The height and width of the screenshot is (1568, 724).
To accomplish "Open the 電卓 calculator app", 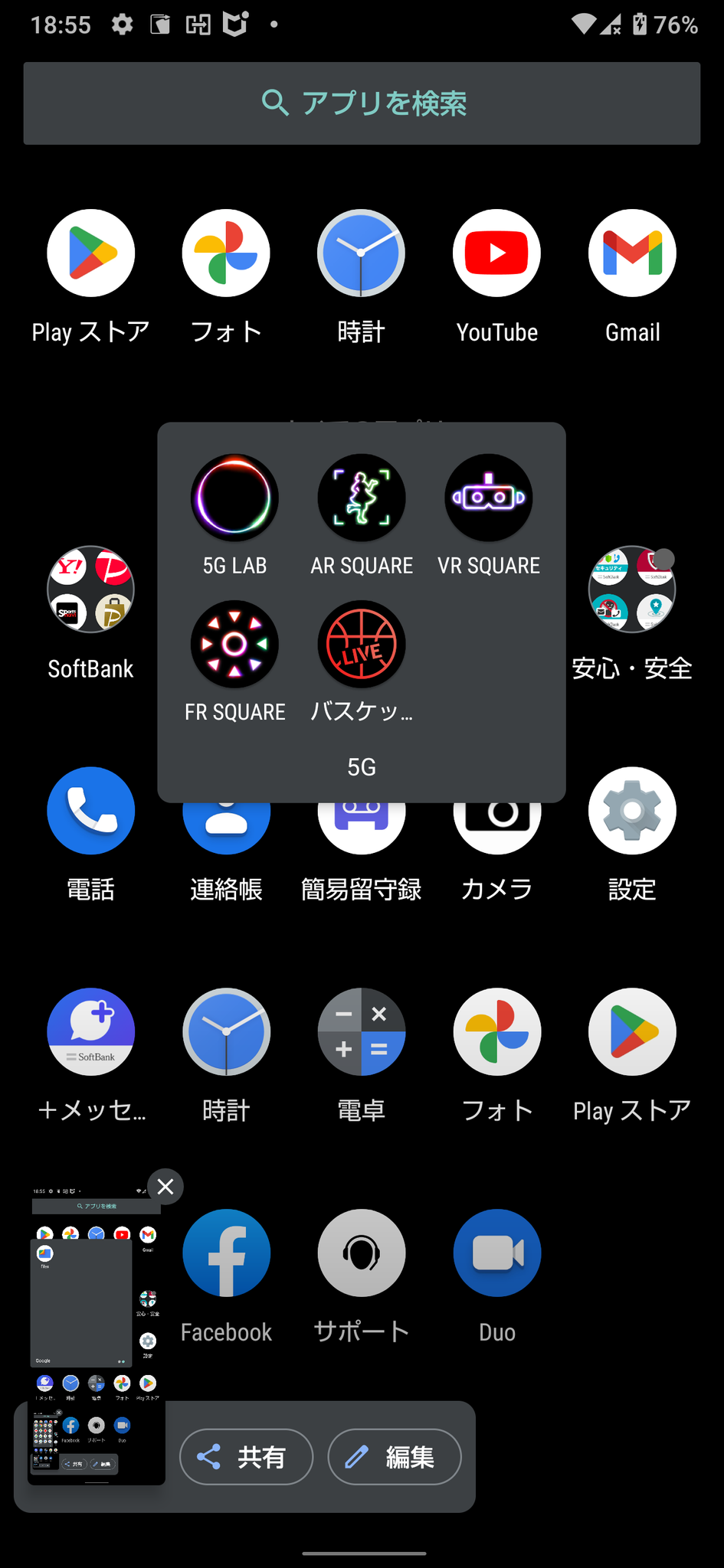I will click(361, 1031).
